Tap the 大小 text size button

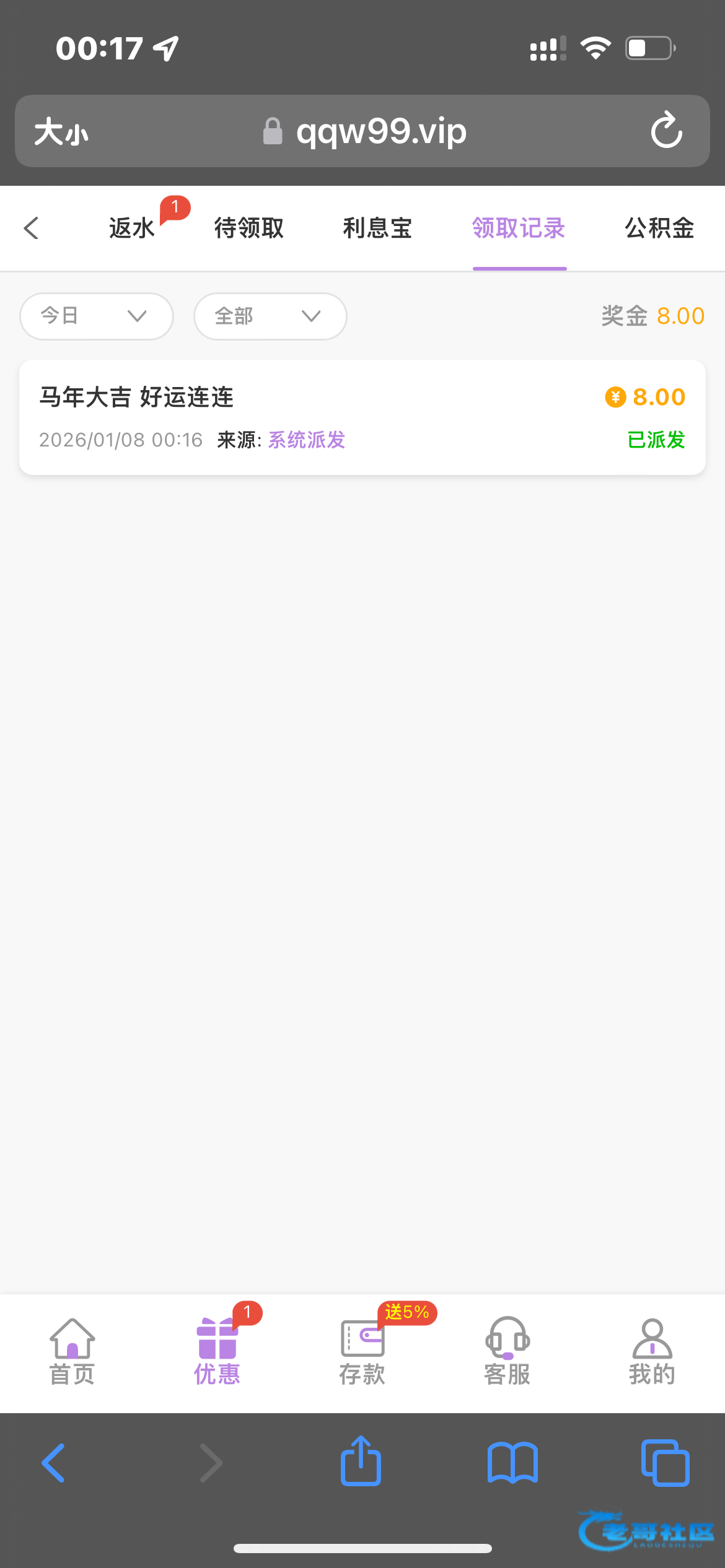tap(61, 132)
